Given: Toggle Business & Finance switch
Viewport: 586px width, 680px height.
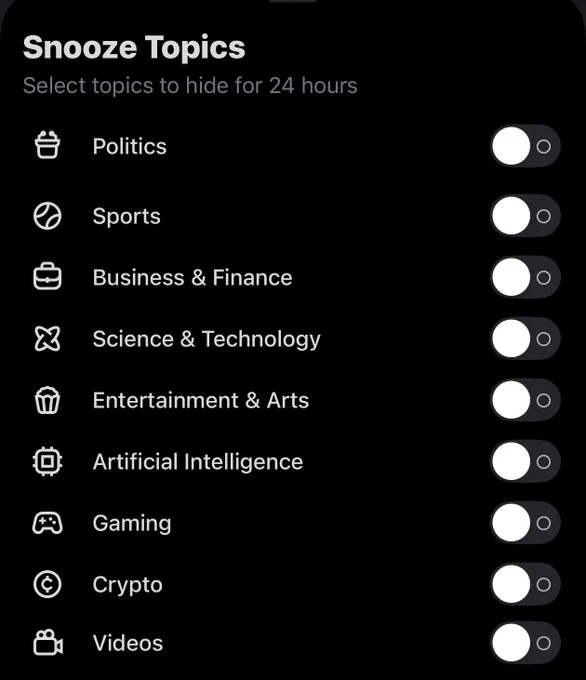Looking at the screenshot, I should 526,277.
